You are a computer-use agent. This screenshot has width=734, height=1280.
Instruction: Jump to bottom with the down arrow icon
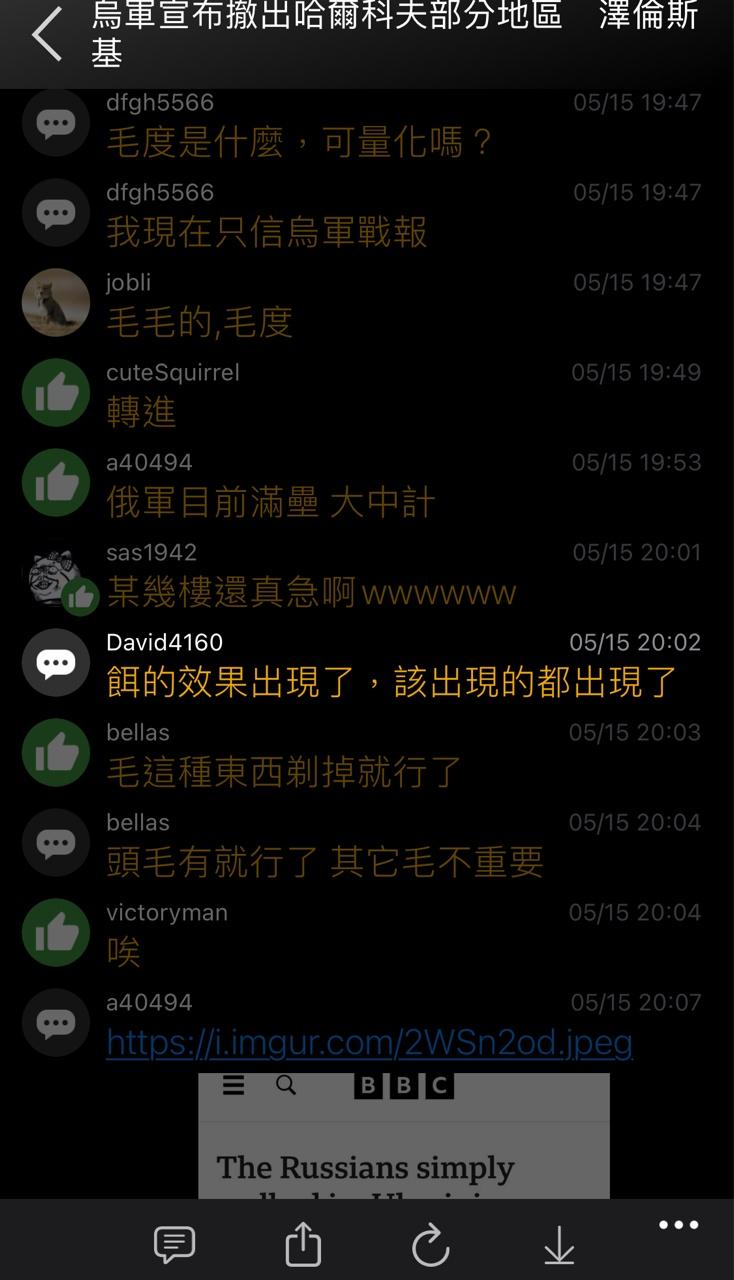tap(559, 1245)
